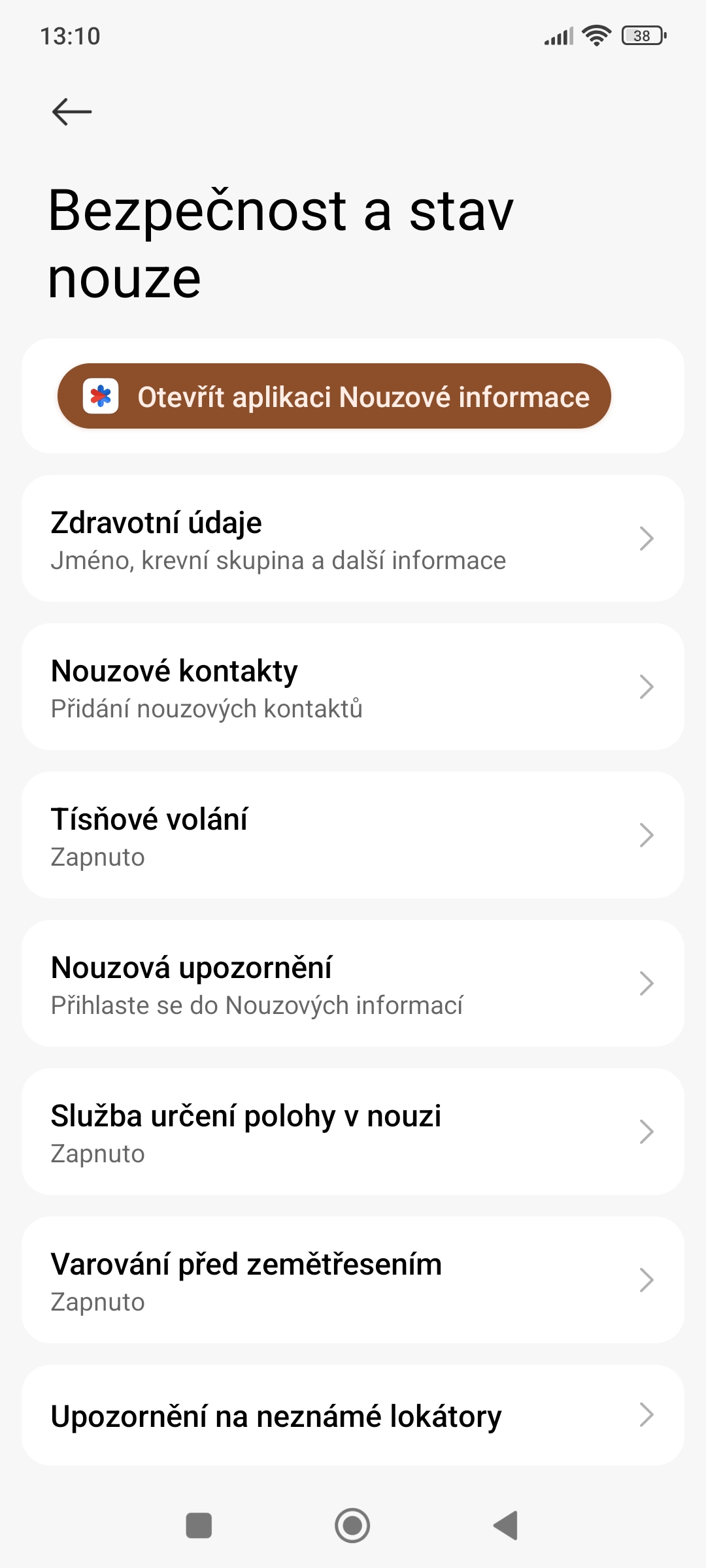Open Zdravotní údaje row
Image resolution: width=706 pixels, height=1568 pixels.
point(353,539)
